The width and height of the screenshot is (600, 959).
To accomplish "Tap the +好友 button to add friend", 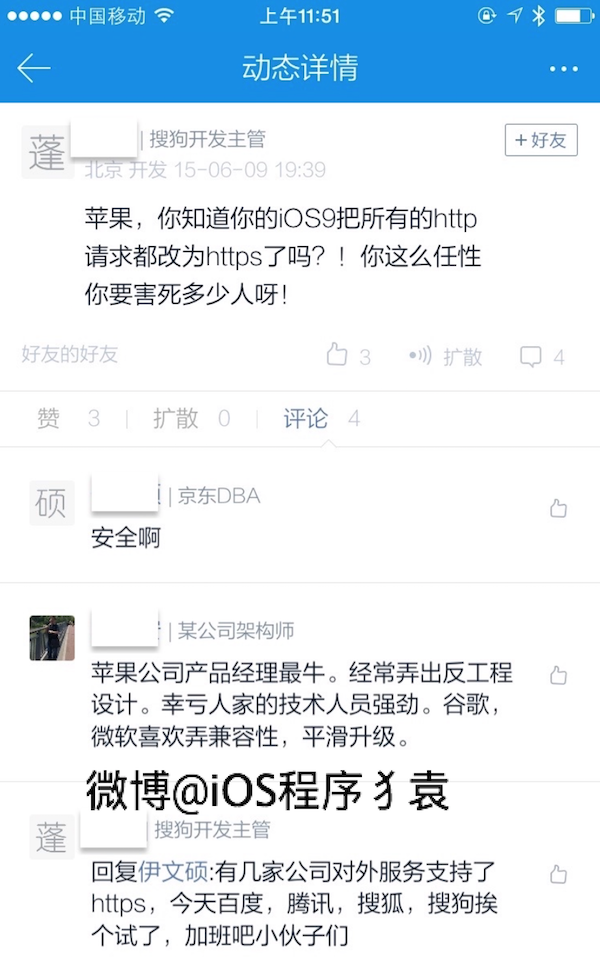I will tap(541, 141).
